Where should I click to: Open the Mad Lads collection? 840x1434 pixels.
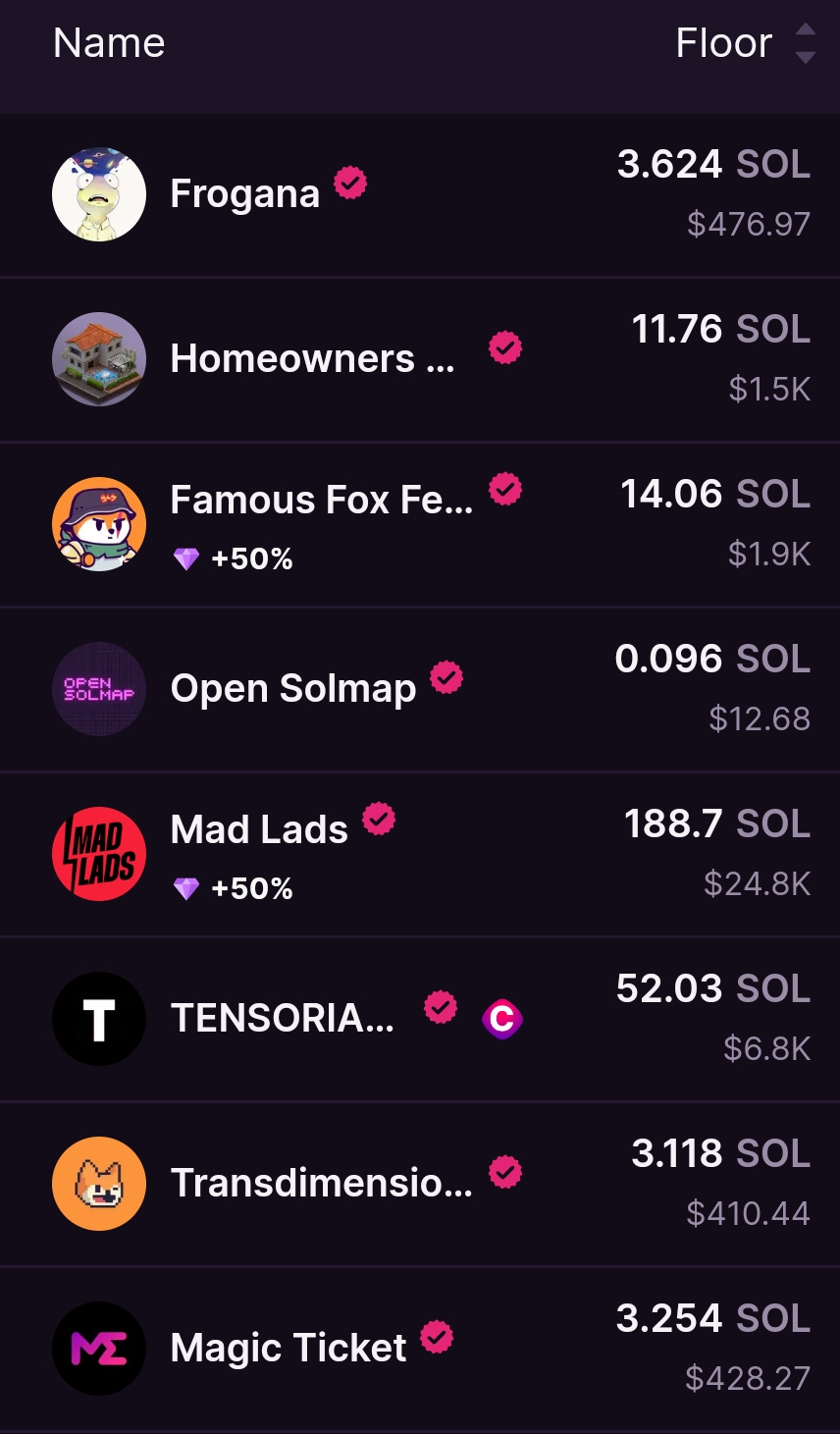(420, 854)
